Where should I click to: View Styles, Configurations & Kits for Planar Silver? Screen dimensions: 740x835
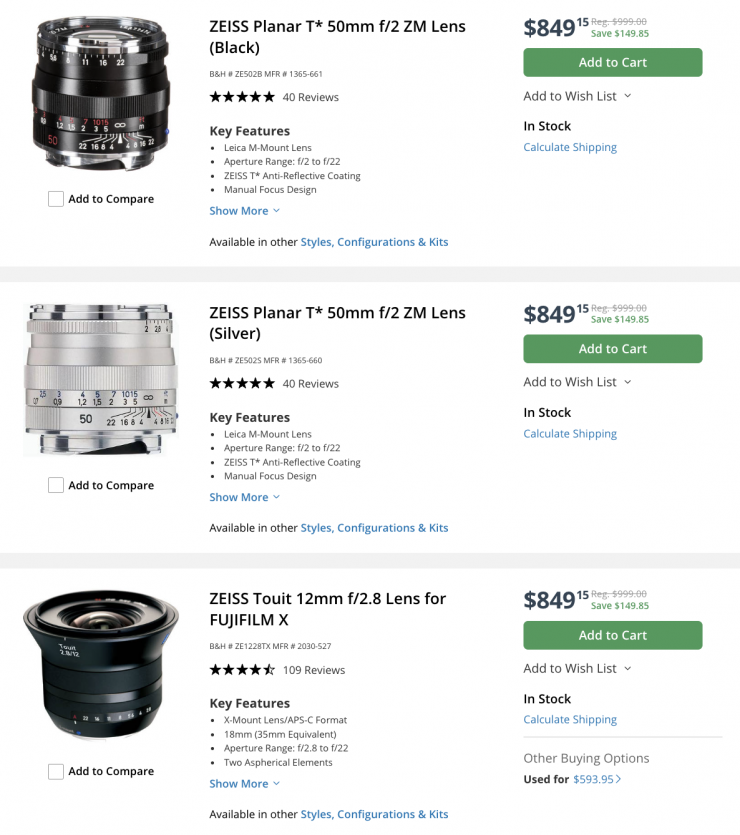click(374, 528)
